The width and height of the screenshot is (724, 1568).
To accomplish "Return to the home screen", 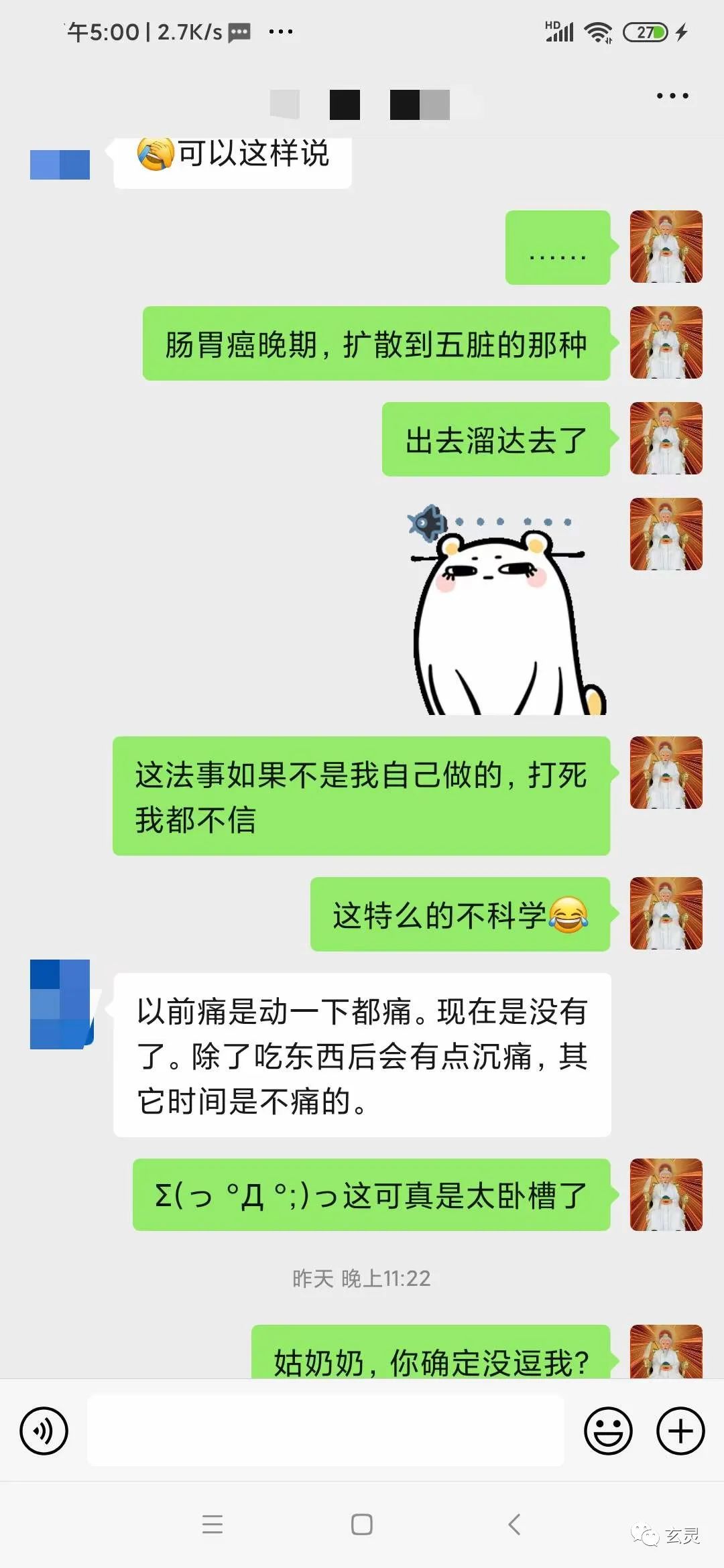I will tap(362, 1524).
